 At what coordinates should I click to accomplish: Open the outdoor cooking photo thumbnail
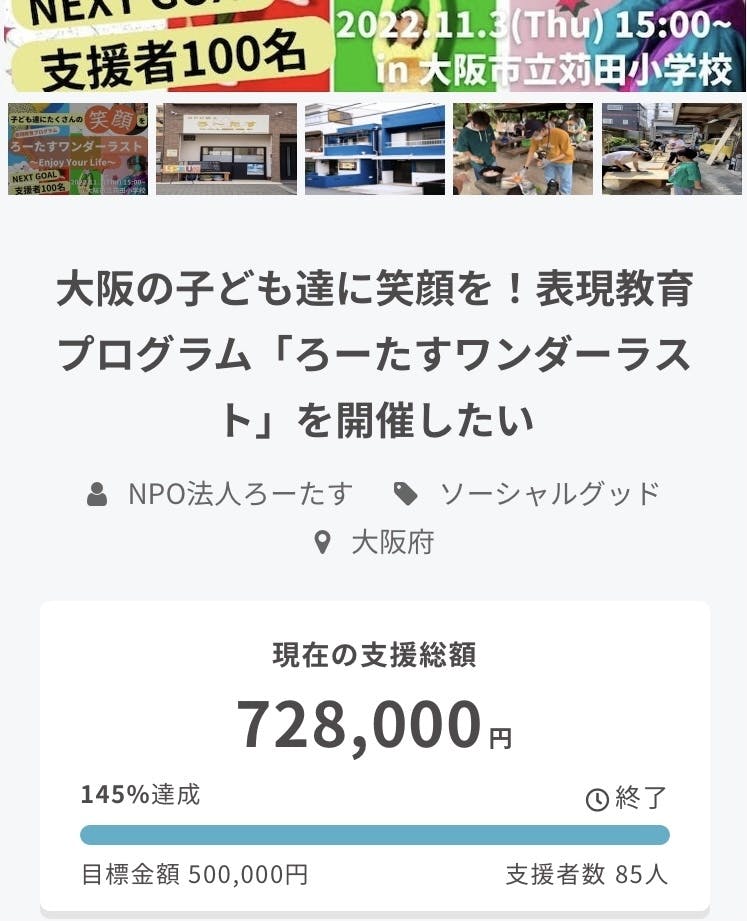[x=523, y=149]
